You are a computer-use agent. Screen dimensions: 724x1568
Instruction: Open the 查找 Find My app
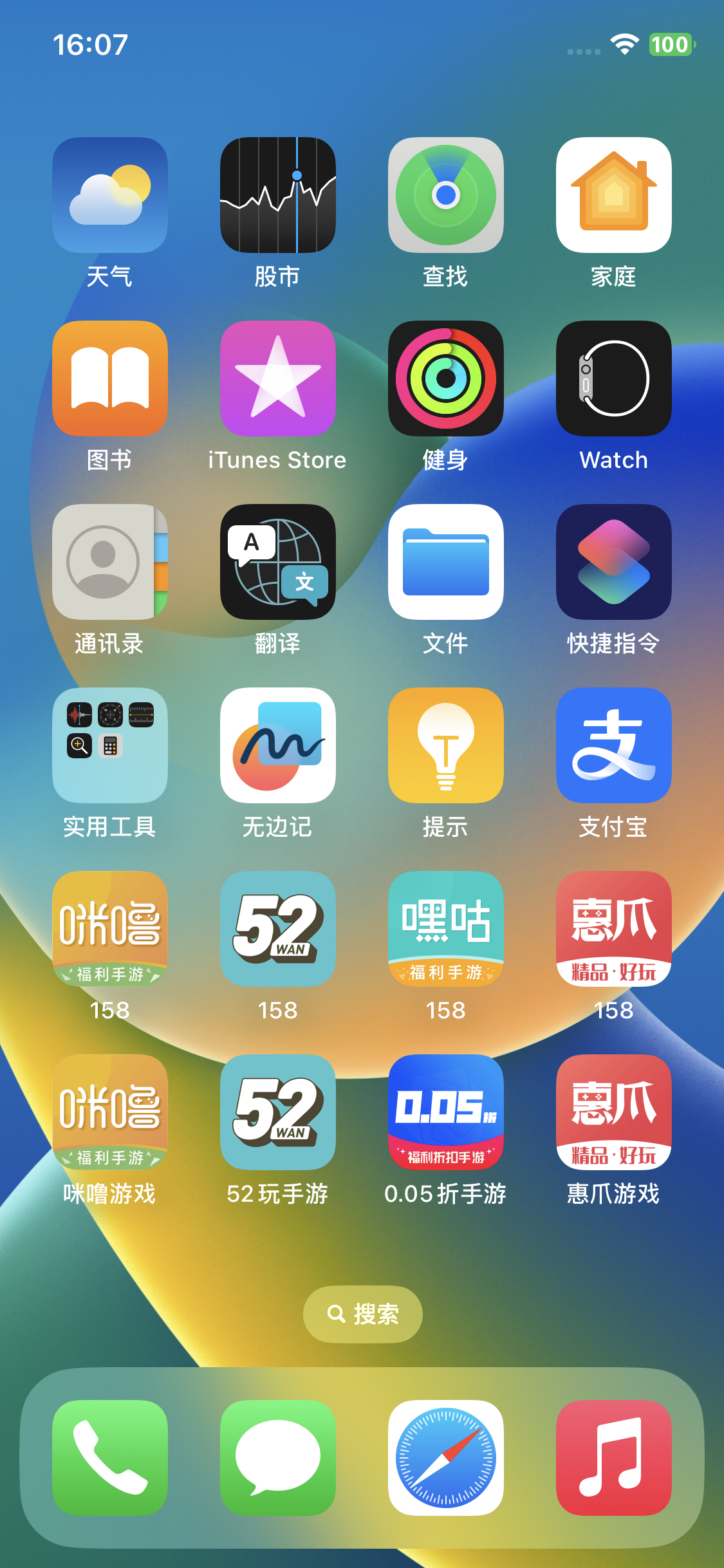click(x=445, y=194)
